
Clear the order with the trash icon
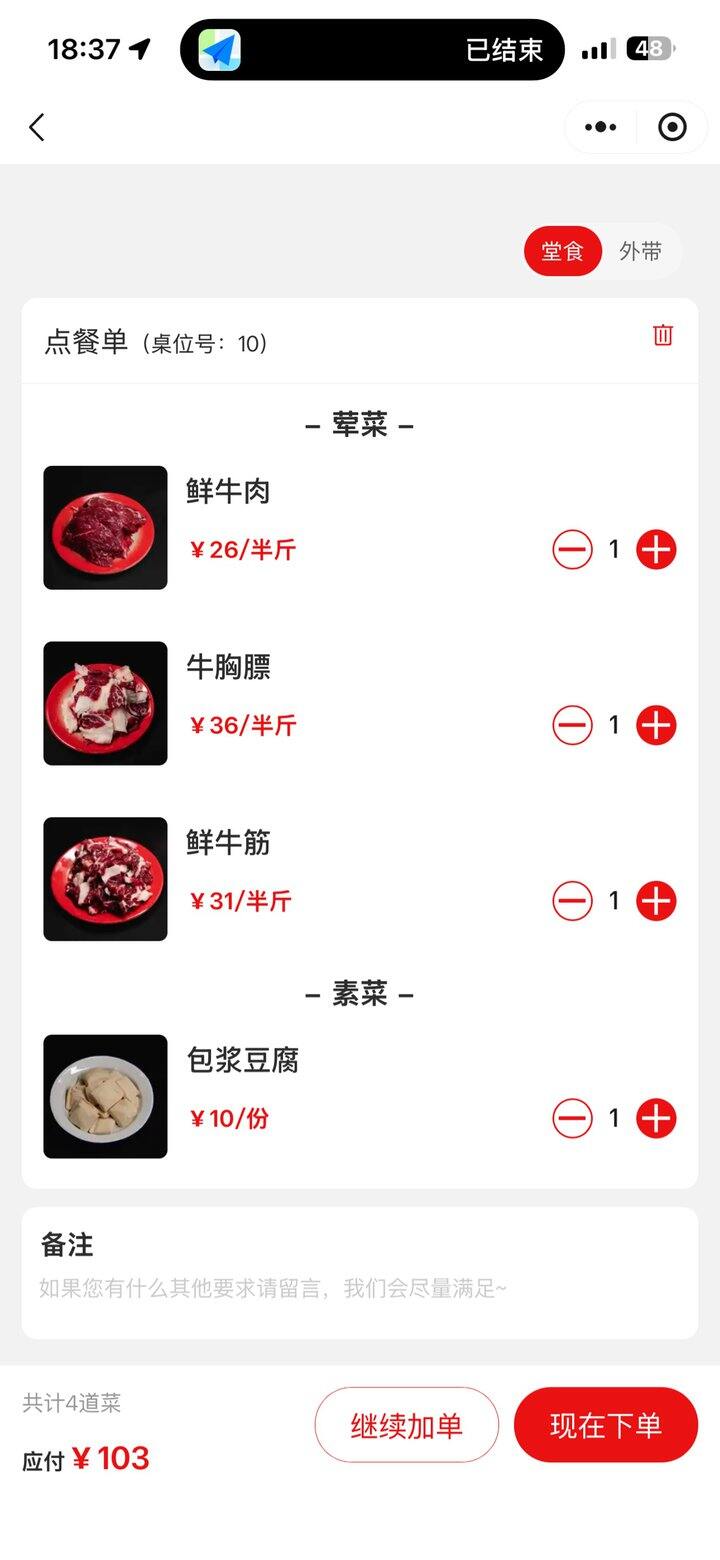click(x=663, y=336)
